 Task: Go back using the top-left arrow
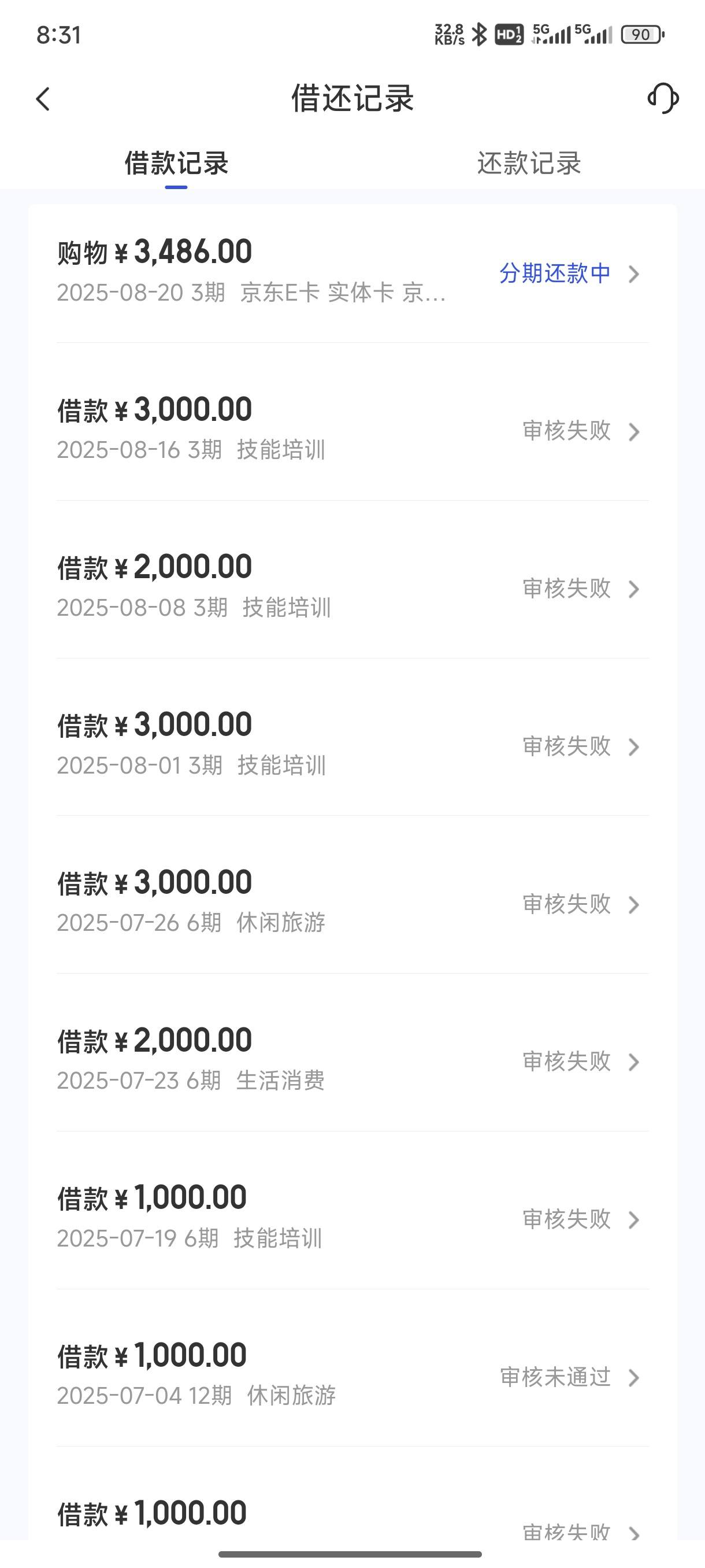tap(43, 99)
